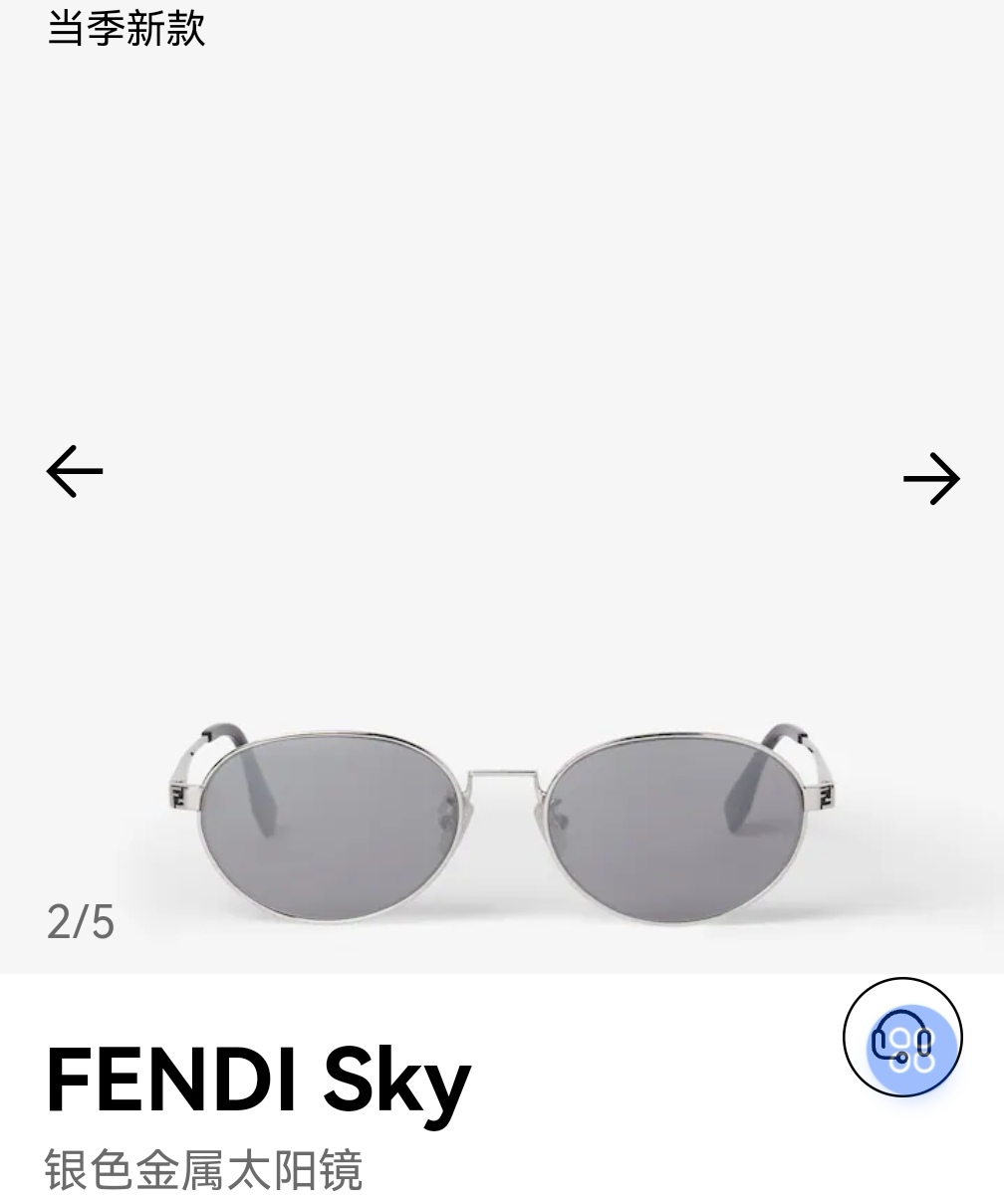Go to the previous product image
Screen dimensions: 1004x1204
tap(75, 471)
